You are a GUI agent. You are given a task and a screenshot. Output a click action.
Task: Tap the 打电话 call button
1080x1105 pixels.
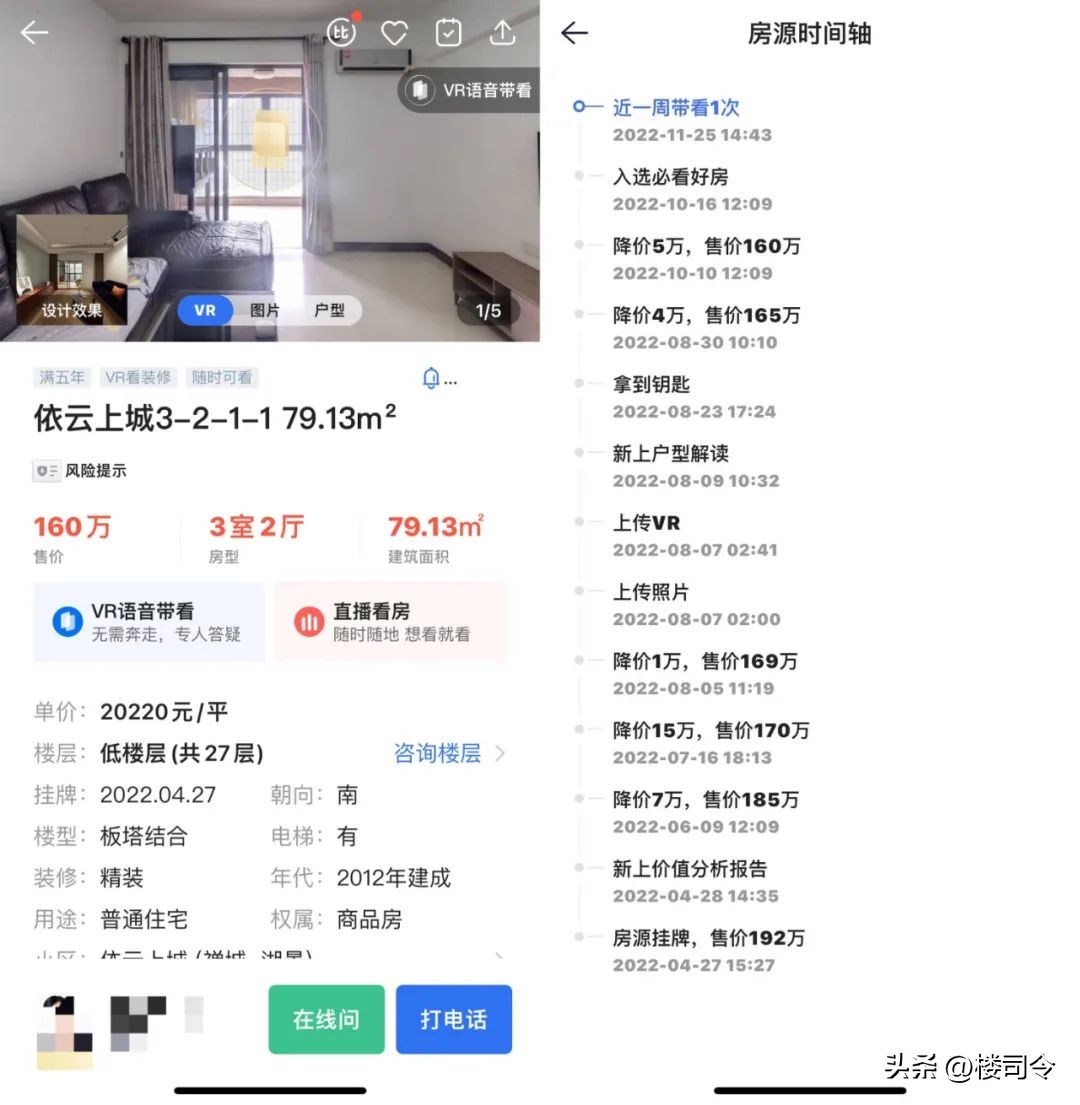(453, 1019)
